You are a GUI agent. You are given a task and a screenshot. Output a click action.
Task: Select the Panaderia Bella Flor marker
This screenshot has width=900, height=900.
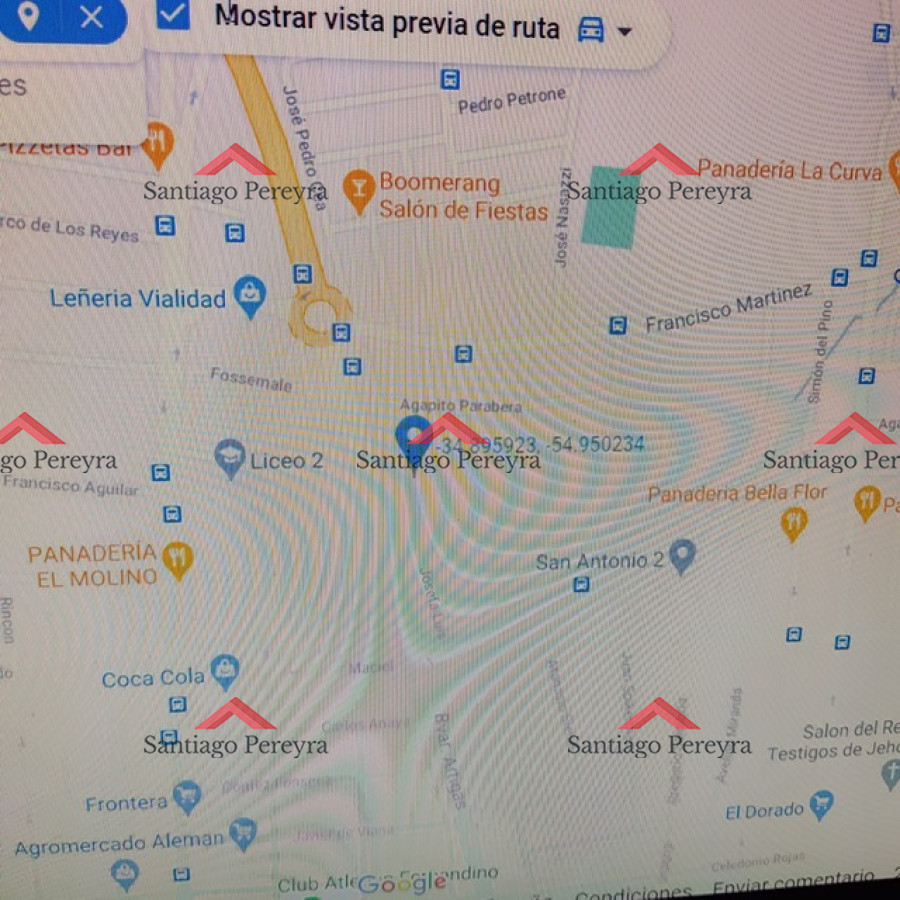point(794,522)
